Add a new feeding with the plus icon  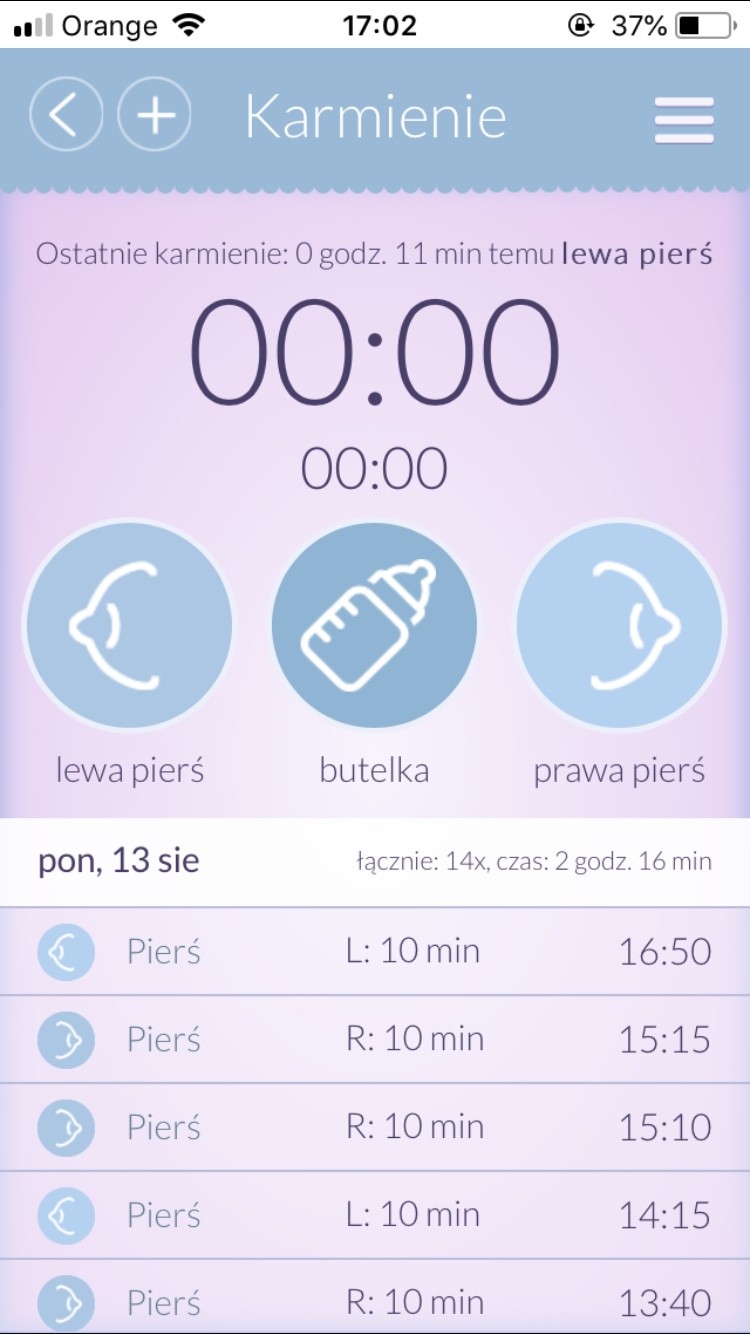tap(154, 116)
